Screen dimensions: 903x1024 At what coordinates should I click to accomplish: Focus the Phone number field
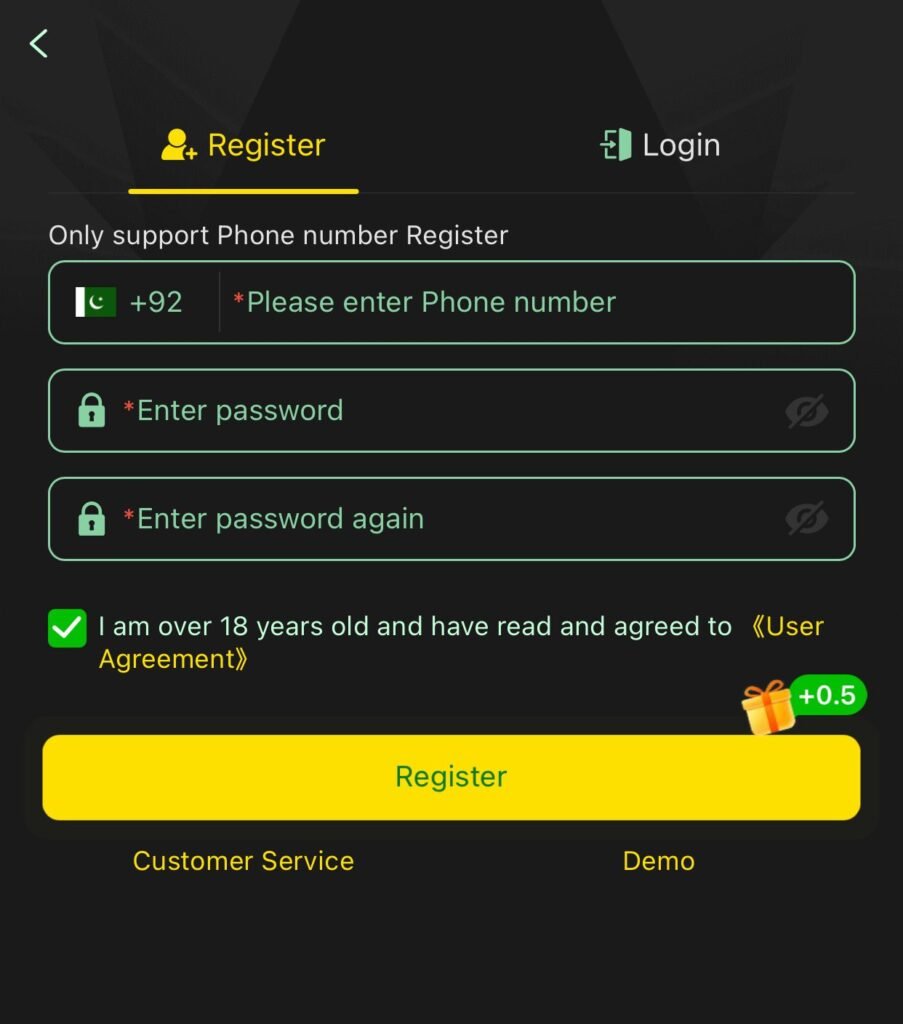[535, 302]
